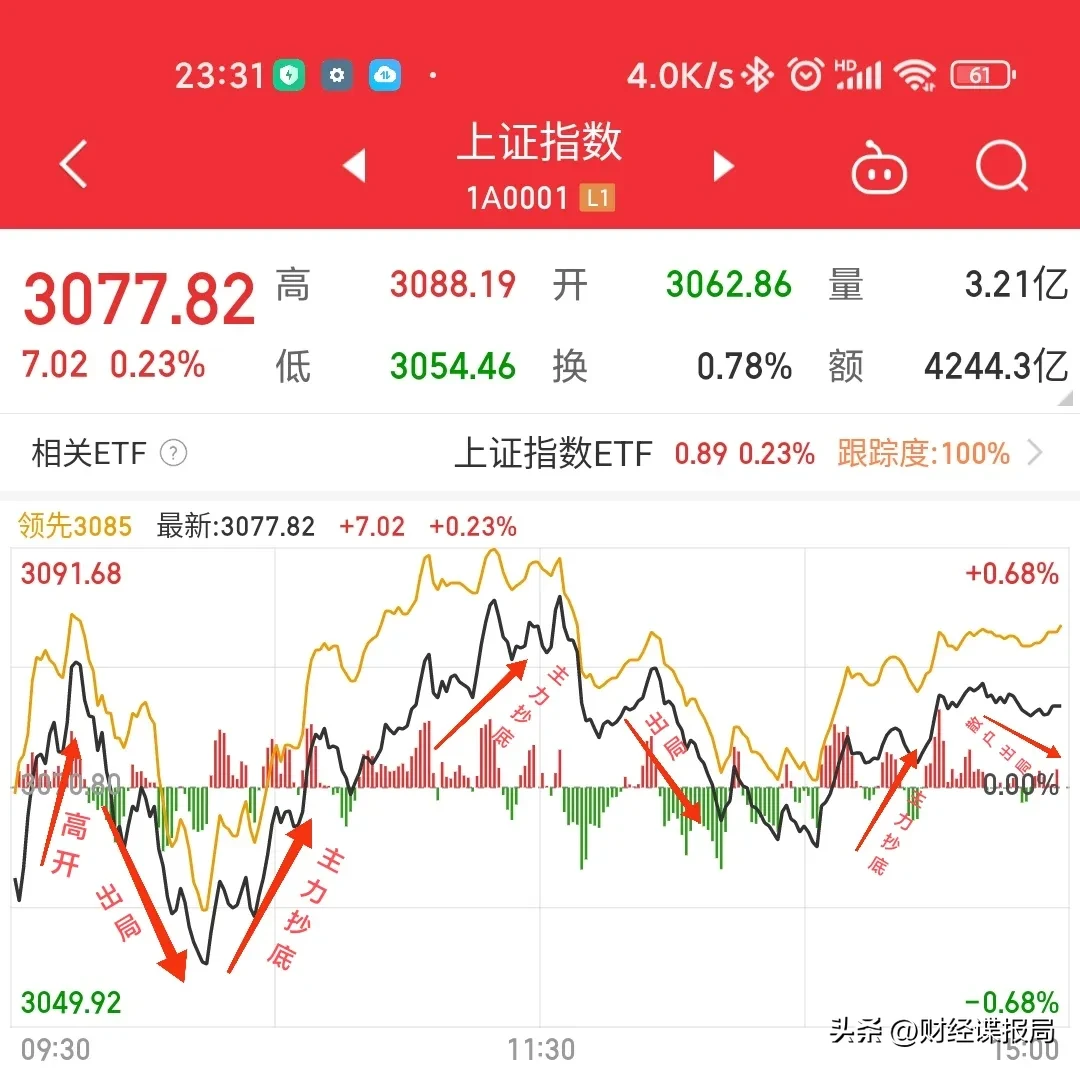Show help for 相关ETF question mark

[x=174, y=454]
